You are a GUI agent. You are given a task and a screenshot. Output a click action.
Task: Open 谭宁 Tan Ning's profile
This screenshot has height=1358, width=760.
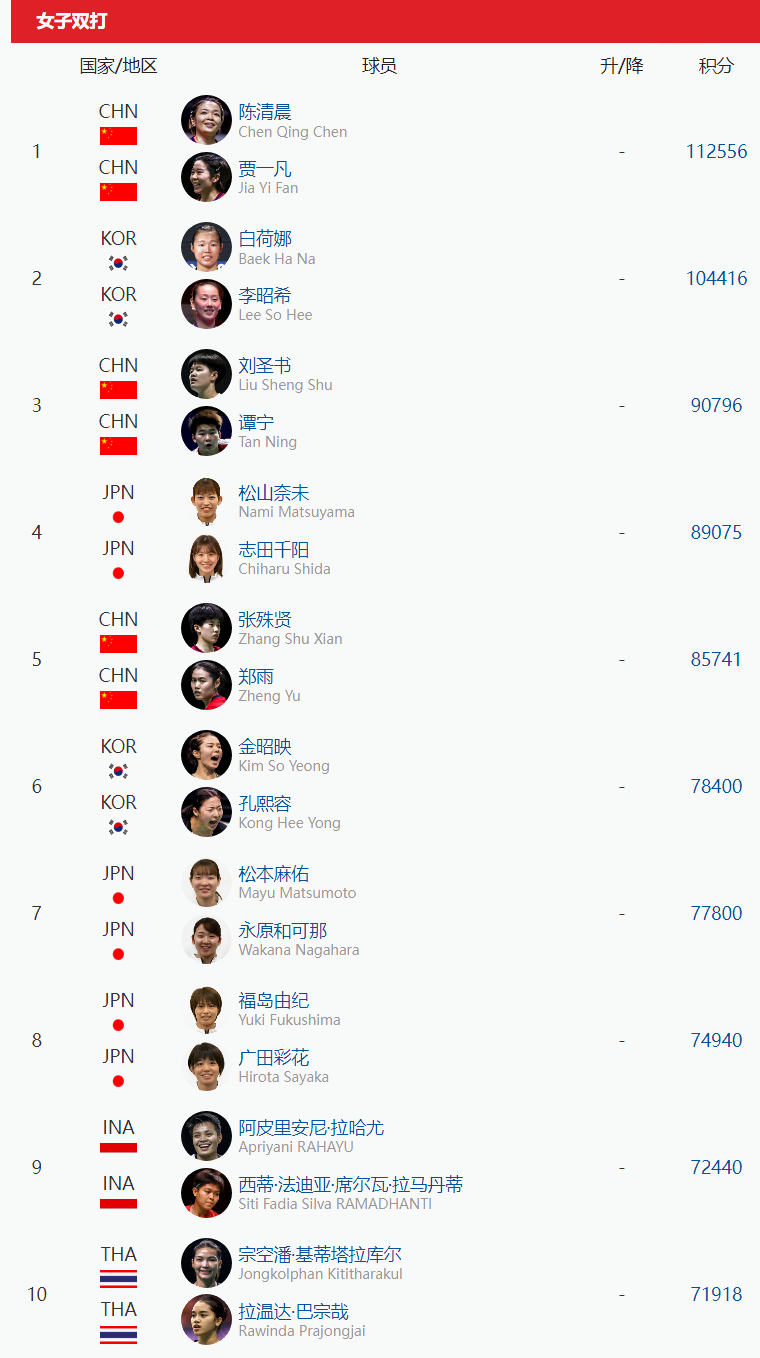pyautogui.click(x=256, y=422)
